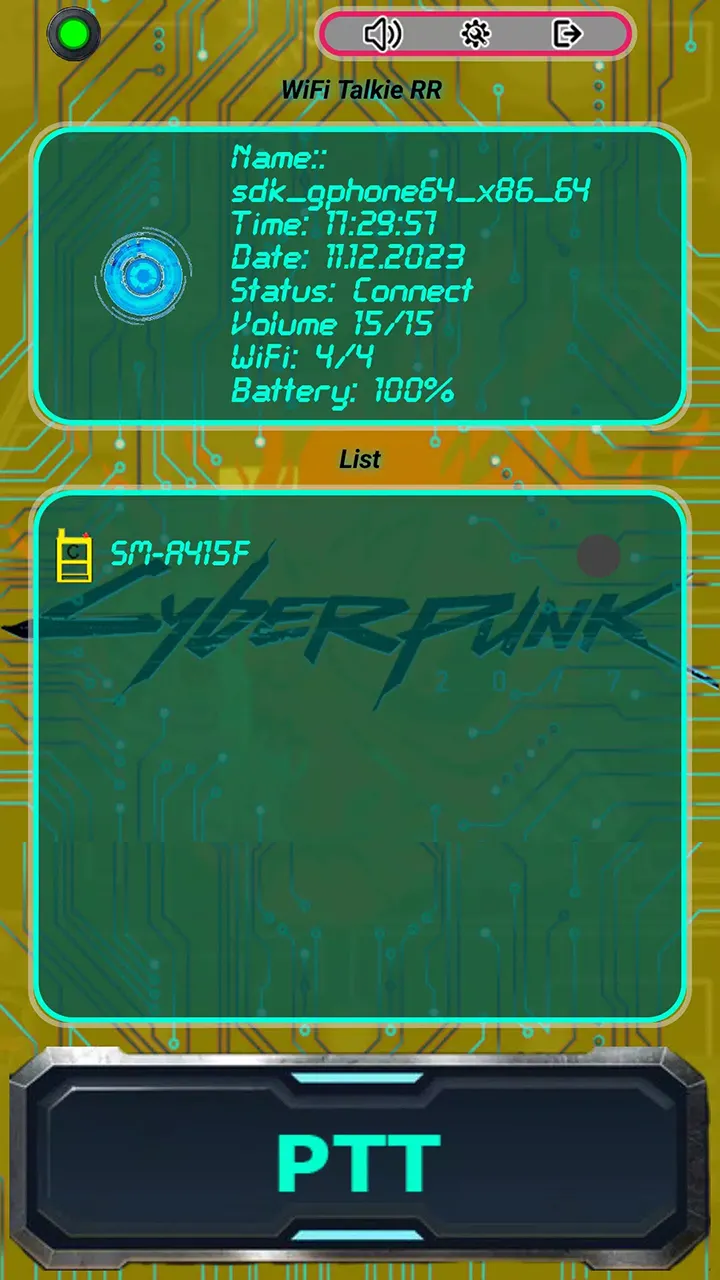Tap the speaker volume icon
This screenshot has height=1280, width=720.
pyautogui.click(x=383, y=35)
